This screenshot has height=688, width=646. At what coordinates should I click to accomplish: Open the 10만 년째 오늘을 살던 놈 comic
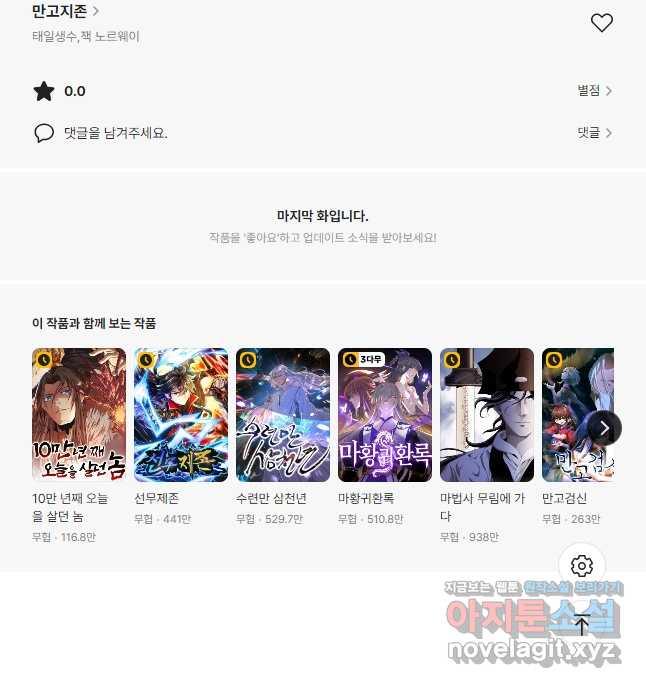(79, 415)
